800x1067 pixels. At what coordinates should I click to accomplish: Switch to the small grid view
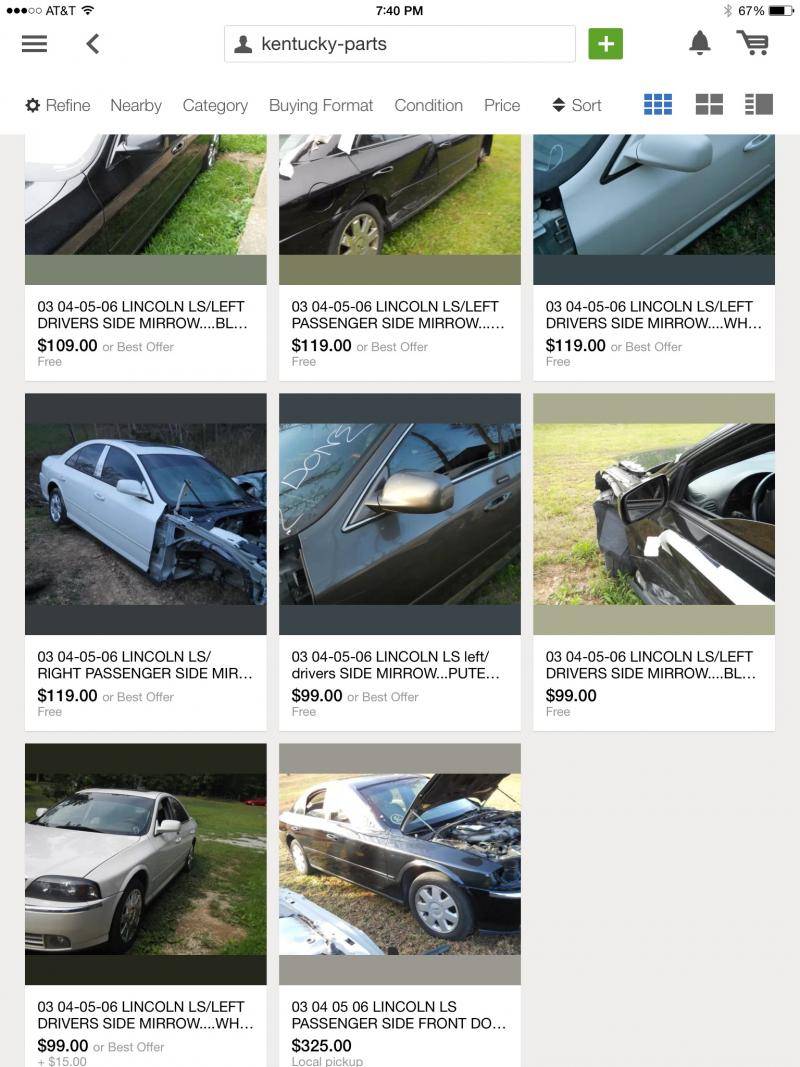tap(658, 104)
